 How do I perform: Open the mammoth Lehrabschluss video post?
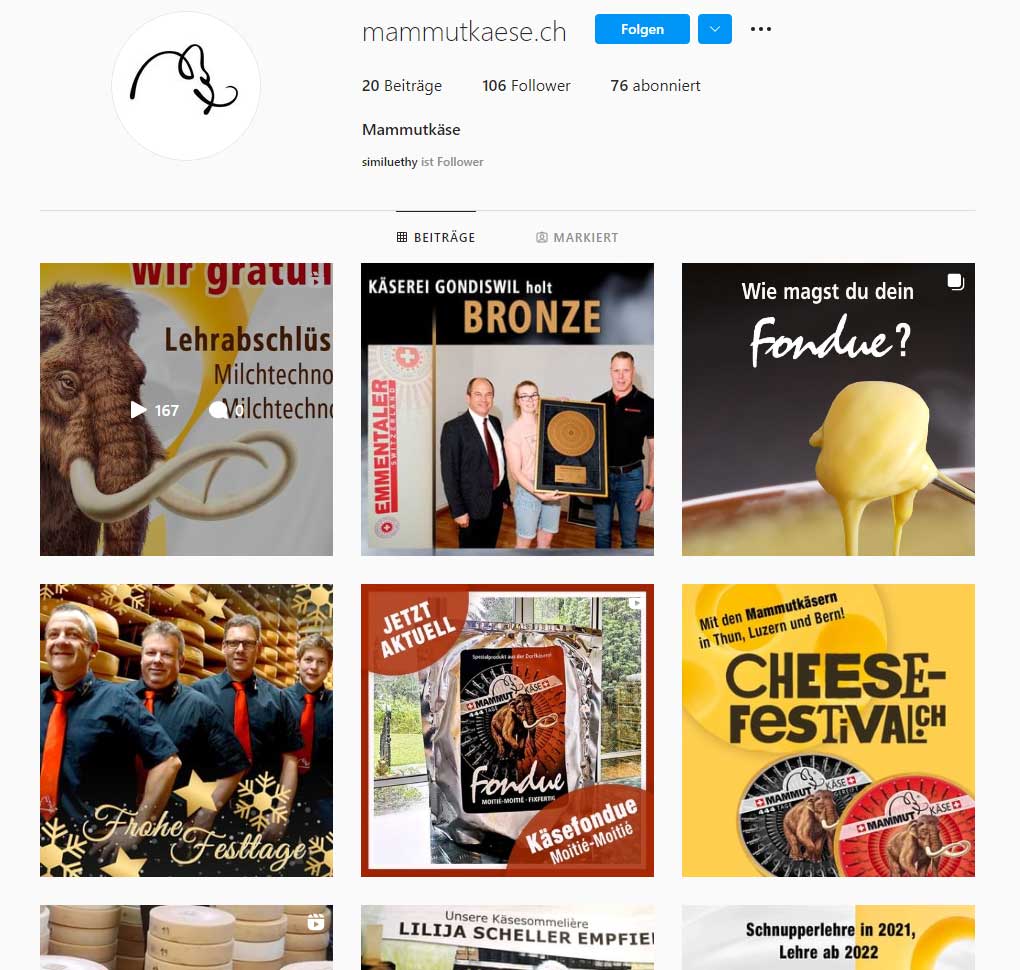(x=186, y=409)
